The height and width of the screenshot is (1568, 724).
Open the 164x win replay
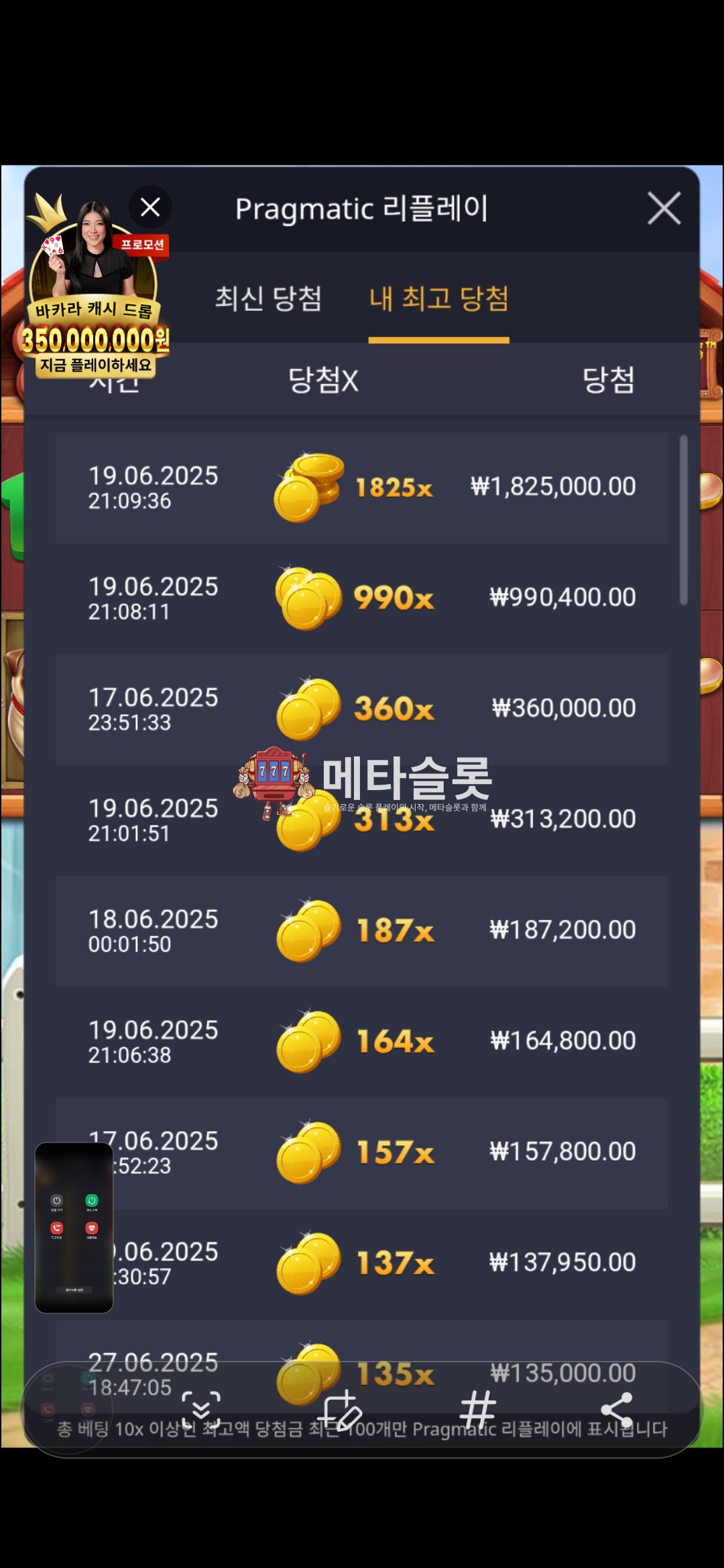click(x=362, y=1041)
